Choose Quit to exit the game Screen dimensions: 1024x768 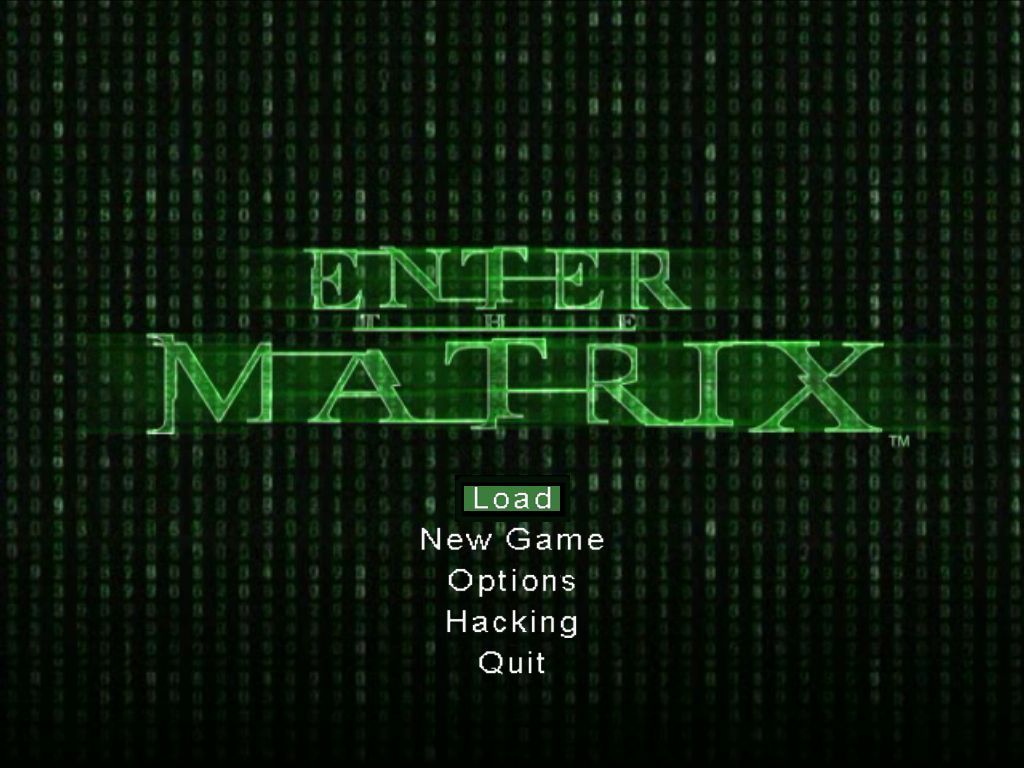point(512,662)
